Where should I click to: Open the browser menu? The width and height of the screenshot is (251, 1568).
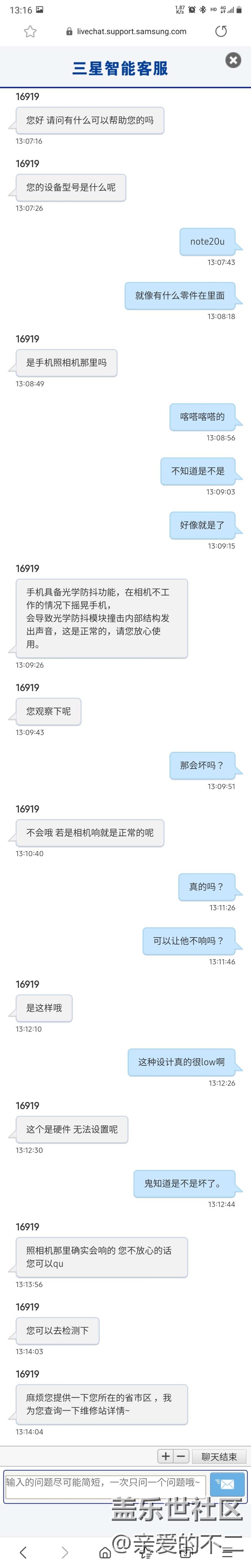click(x=228, y=1552)
